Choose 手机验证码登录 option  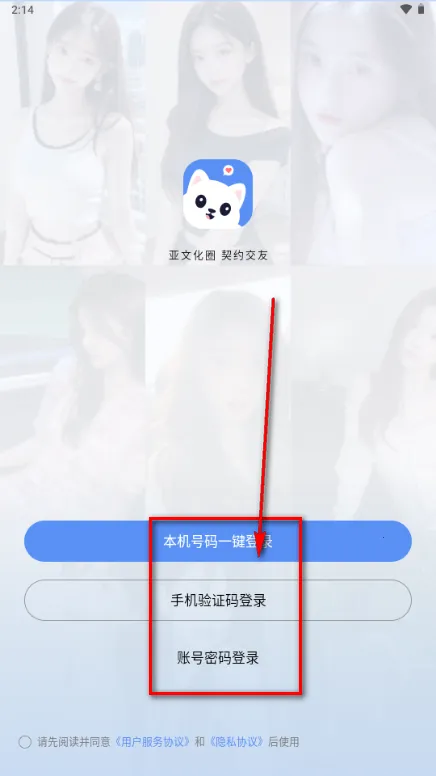(x=218, y=600)
